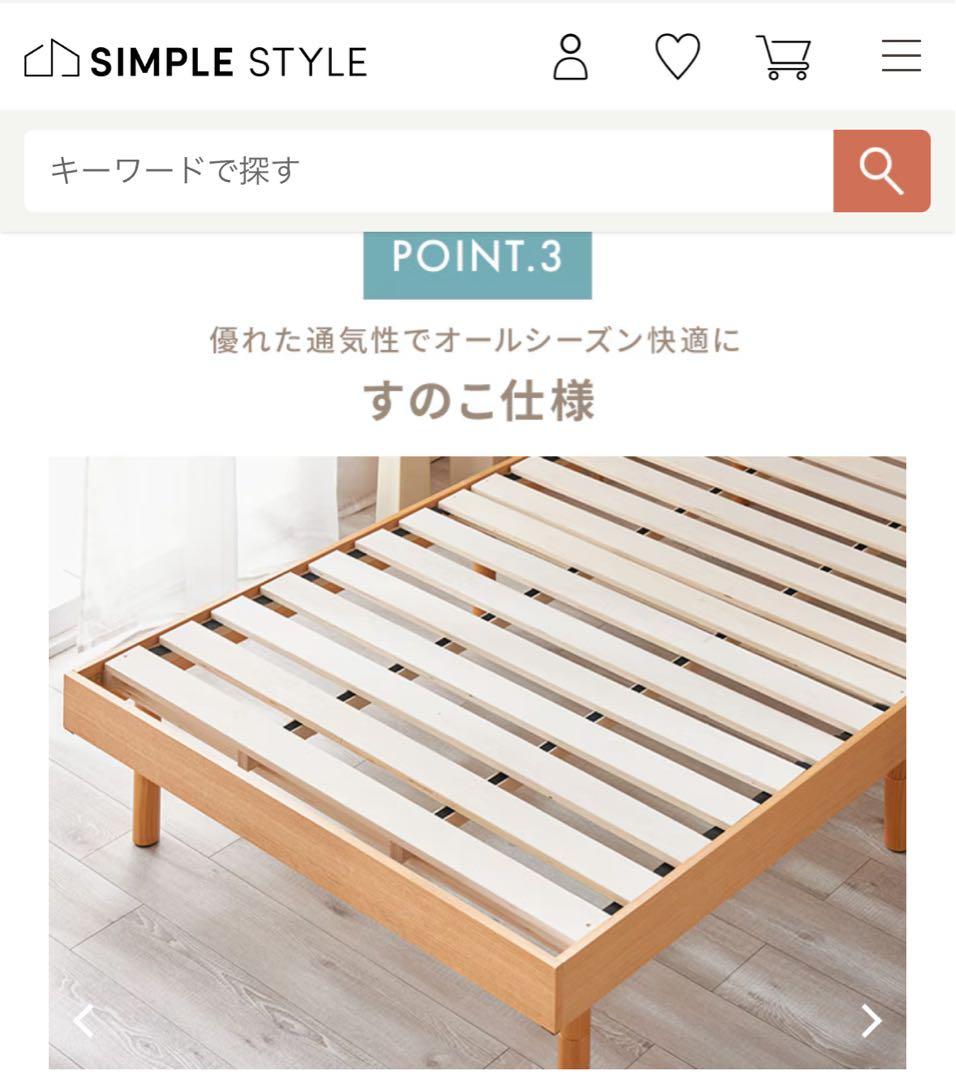
Task: Tap the keyword search field
Action: (428, 171)
